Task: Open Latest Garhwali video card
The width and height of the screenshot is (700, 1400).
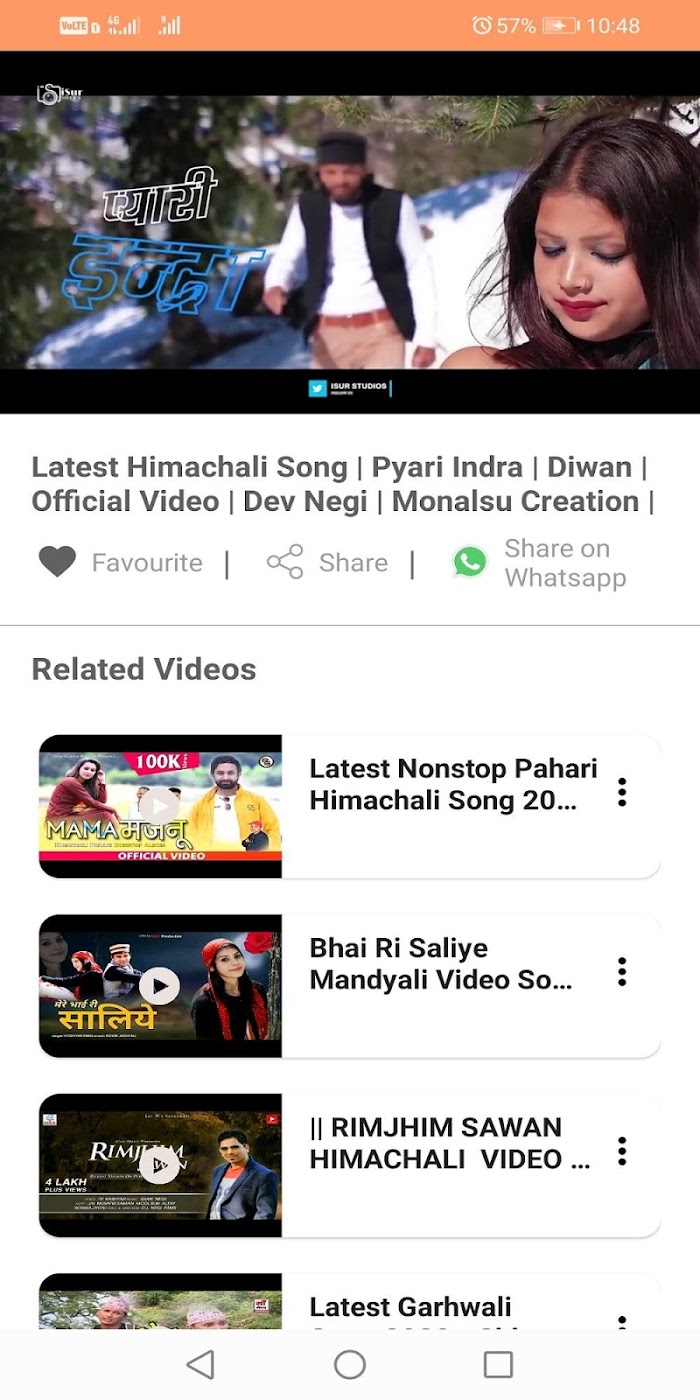Action: coord(350,1301)
